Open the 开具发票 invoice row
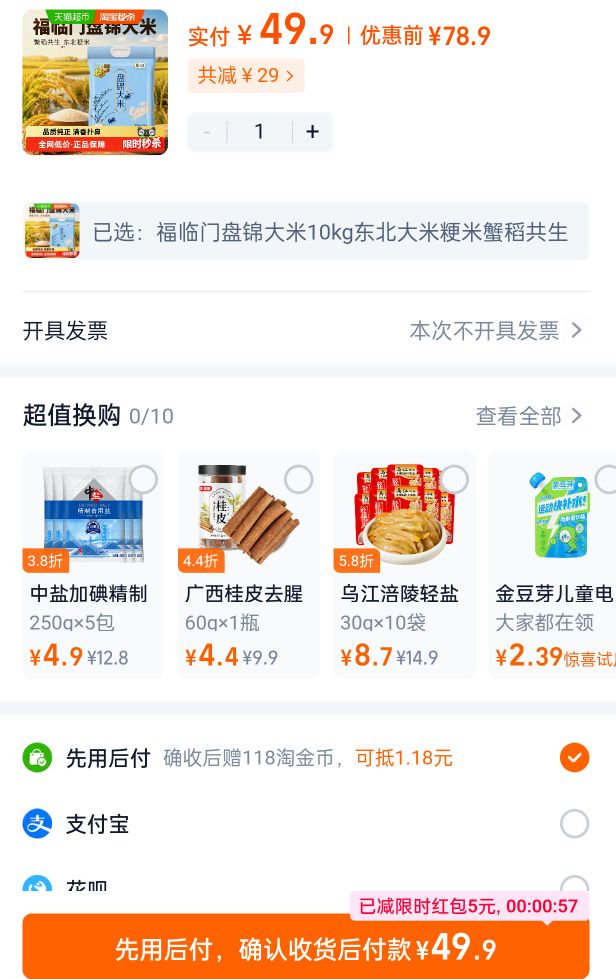 (x=306, y=330)
